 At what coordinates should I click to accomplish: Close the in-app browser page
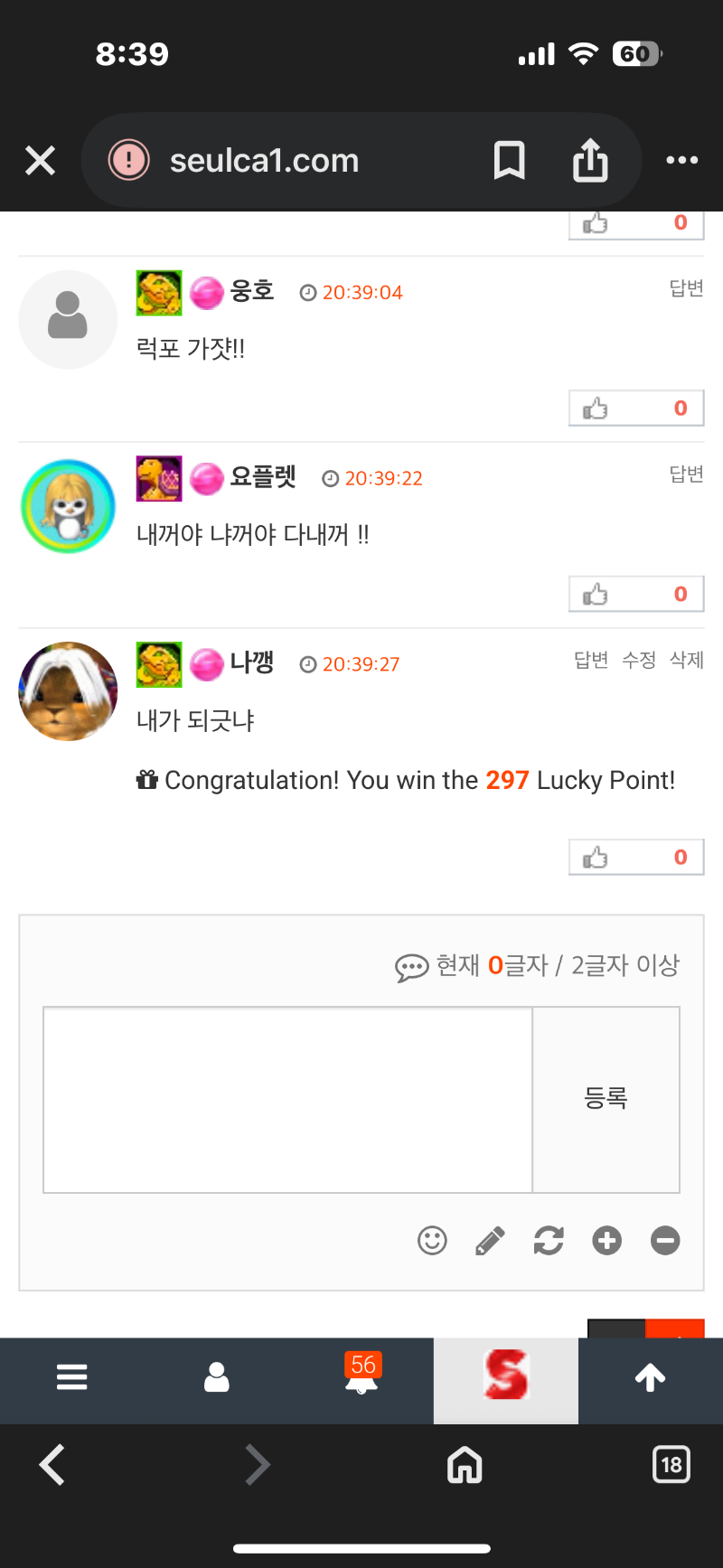pos(41,161)
